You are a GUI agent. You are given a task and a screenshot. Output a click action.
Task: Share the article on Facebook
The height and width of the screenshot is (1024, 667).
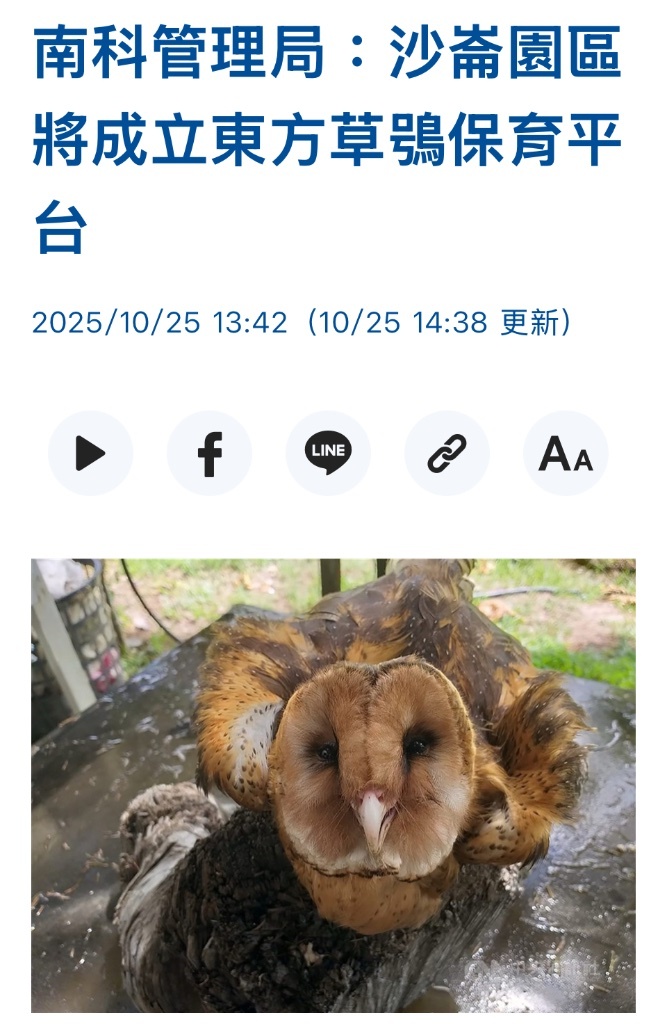pyautogui.click(x=209, y=453)
